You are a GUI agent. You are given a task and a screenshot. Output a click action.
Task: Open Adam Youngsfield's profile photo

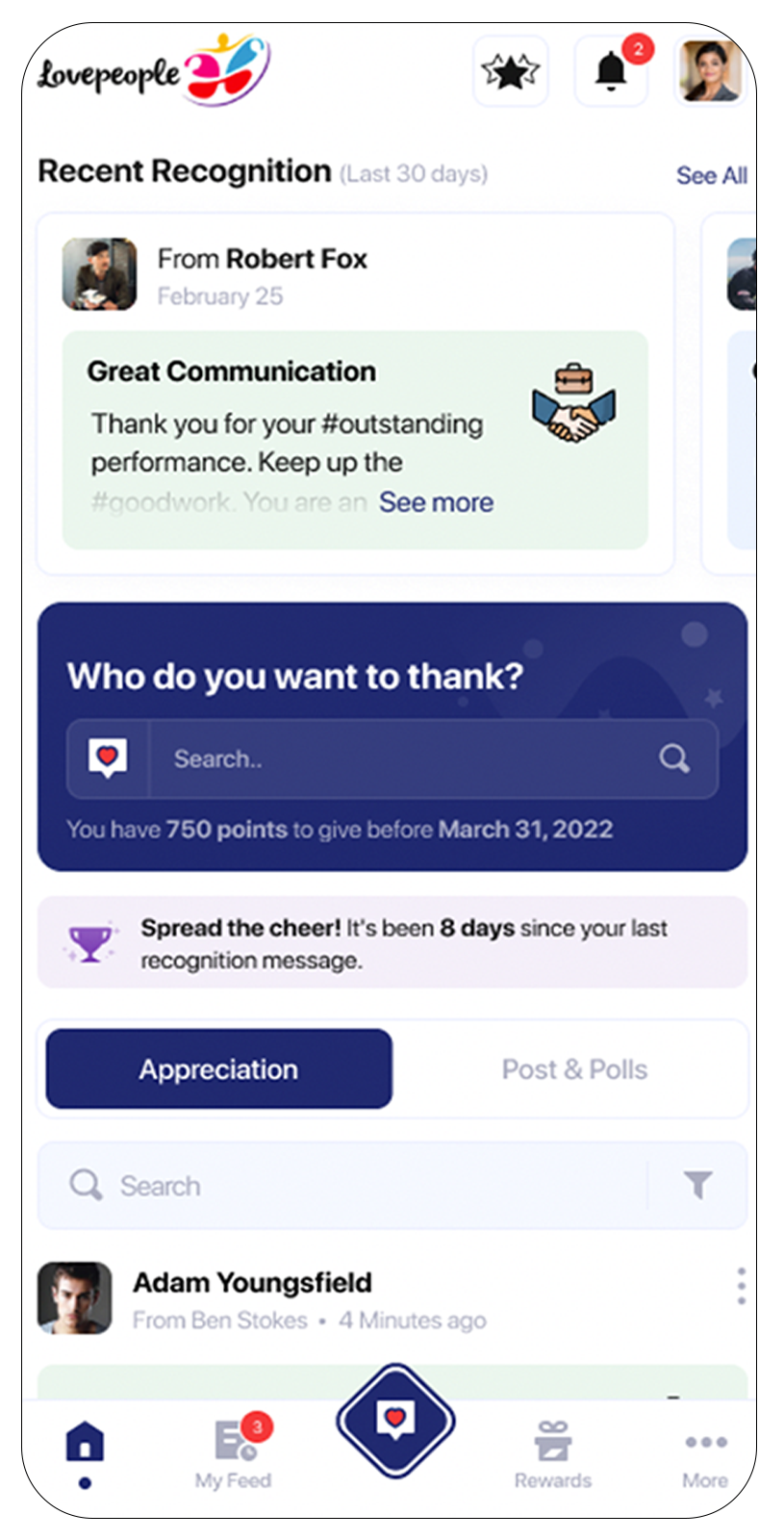[75, 1298]
